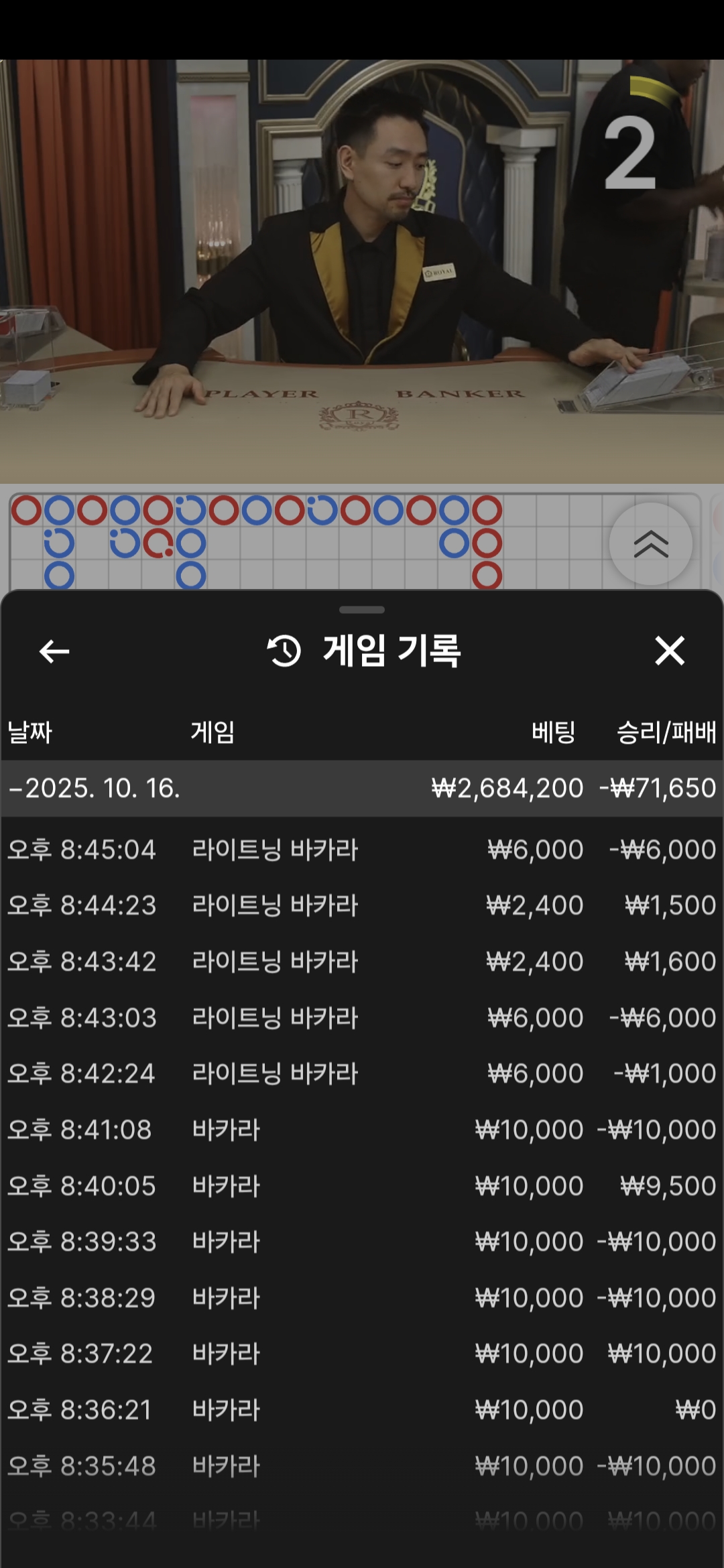The width and height of the screenshot is (724, 1568).
Task: Open the 오후 8:38:29 바카라 entry
Action: 362,1298
